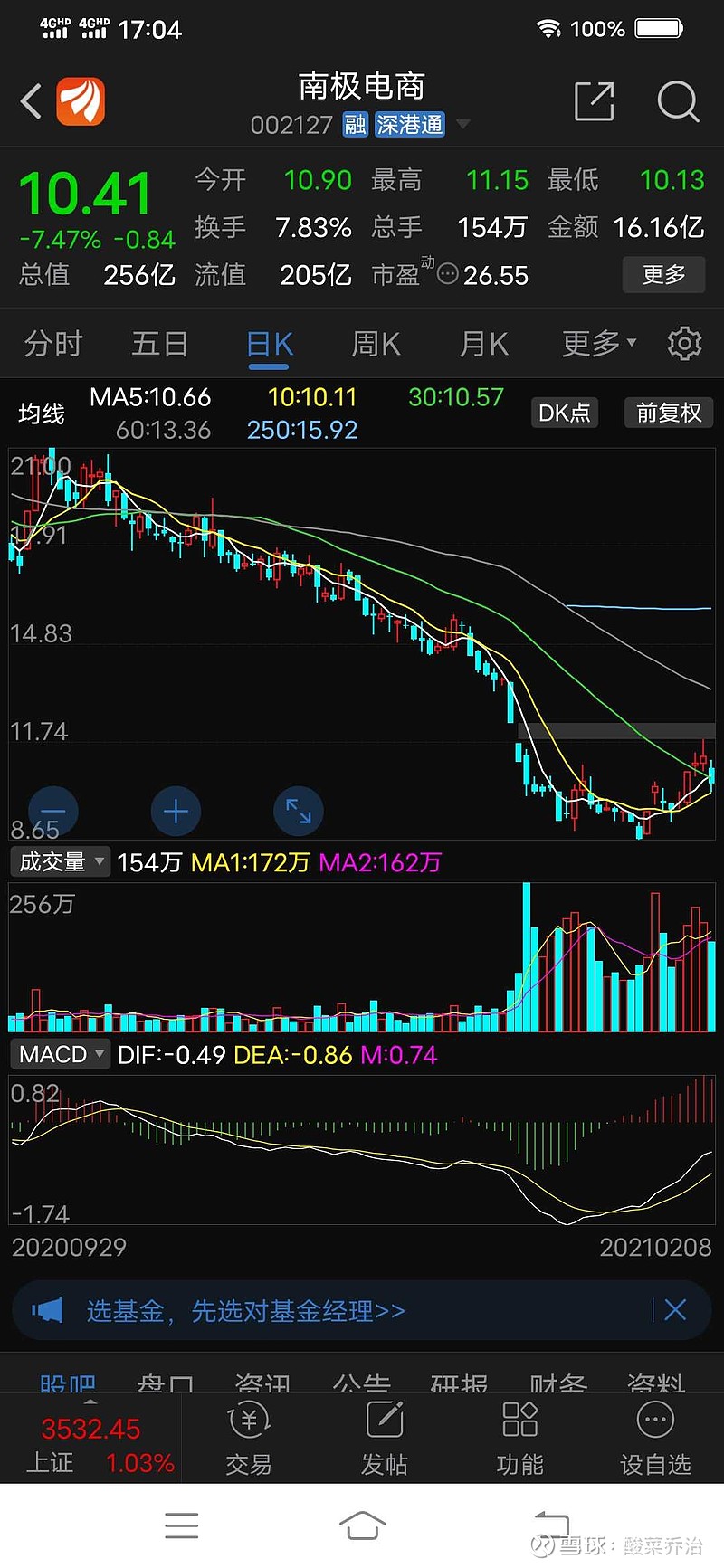
Task: Tap 更多 to view more quote details
Action: coord(663,275)
